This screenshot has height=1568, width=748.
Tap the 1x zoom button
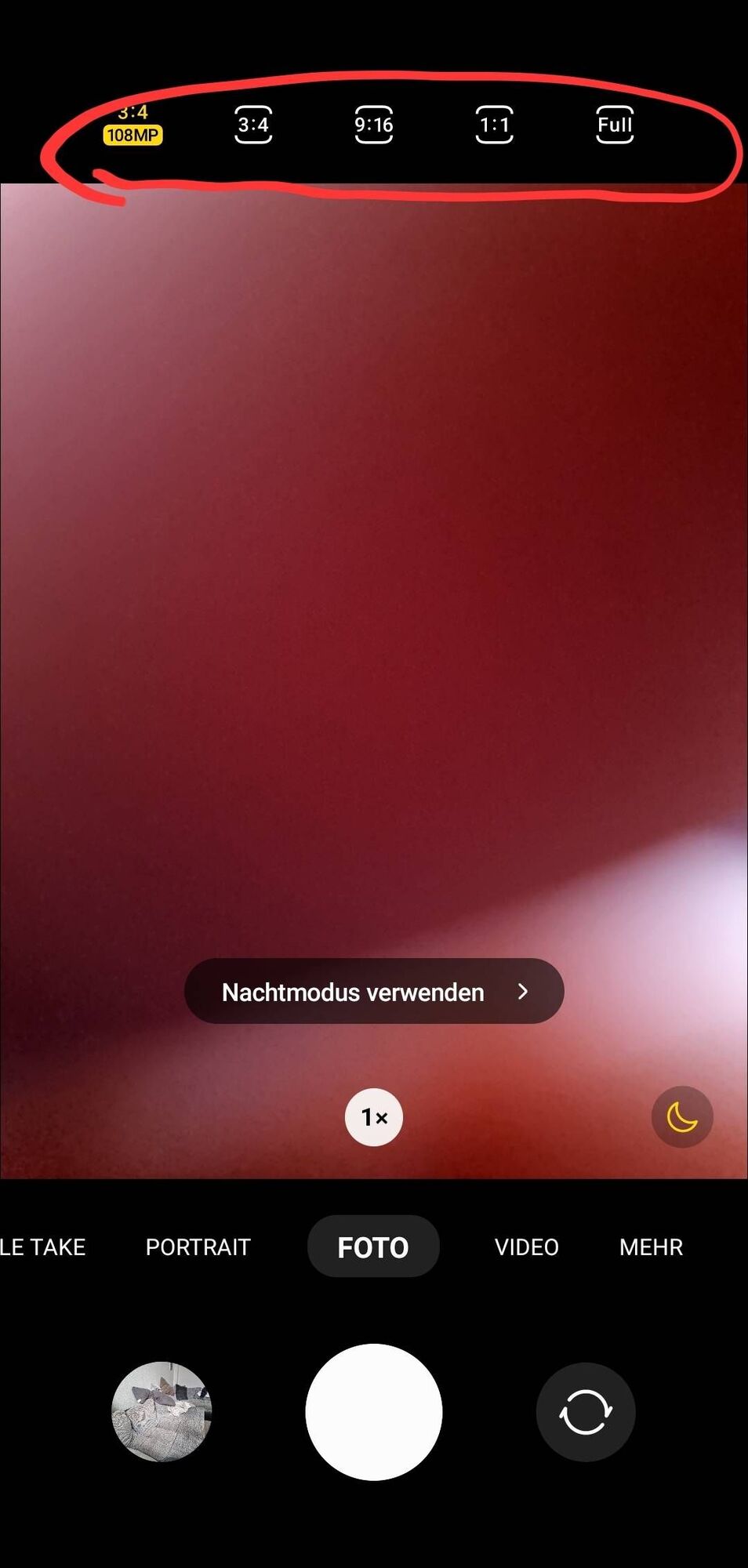tap(374, 1116)
